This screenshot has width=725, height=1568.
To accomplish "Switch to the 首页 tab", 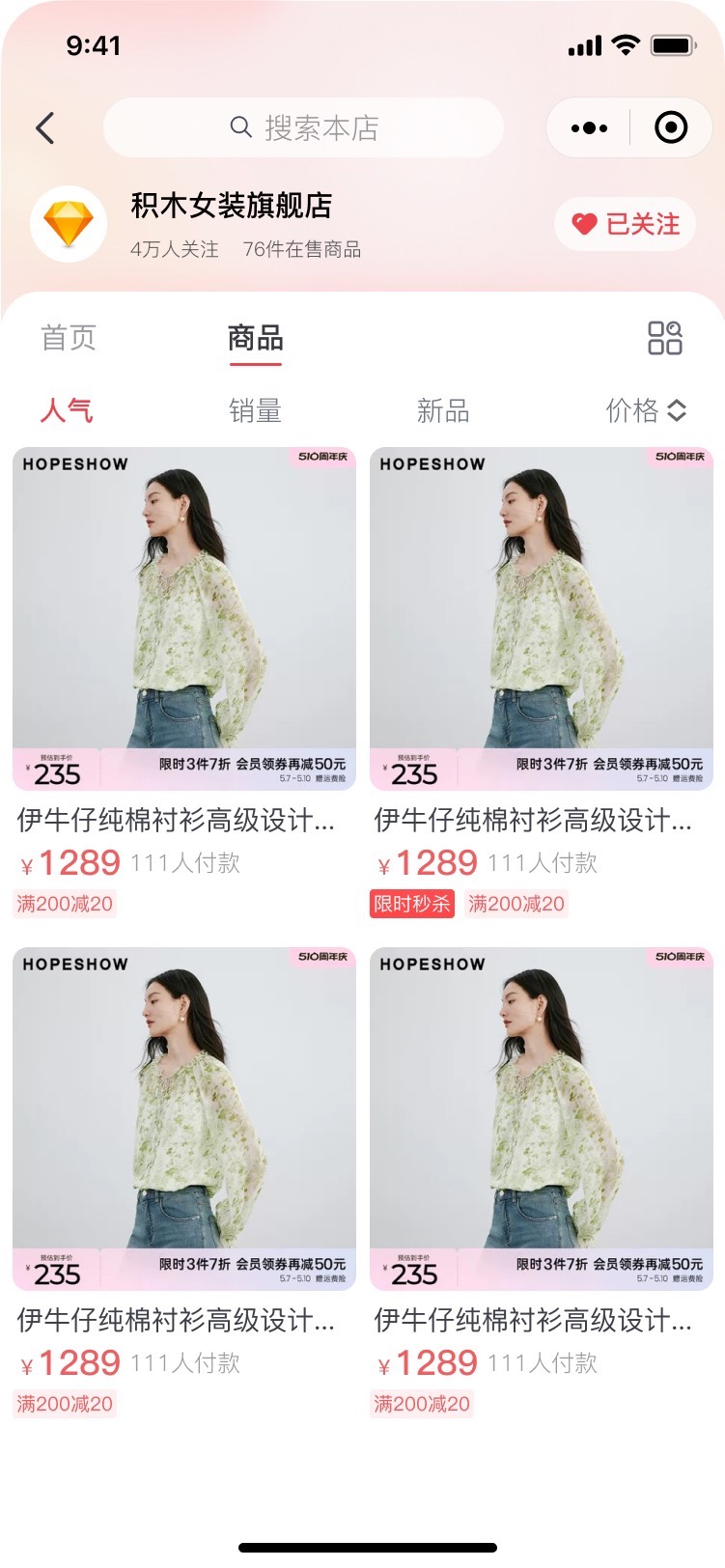I will [69, 338].
